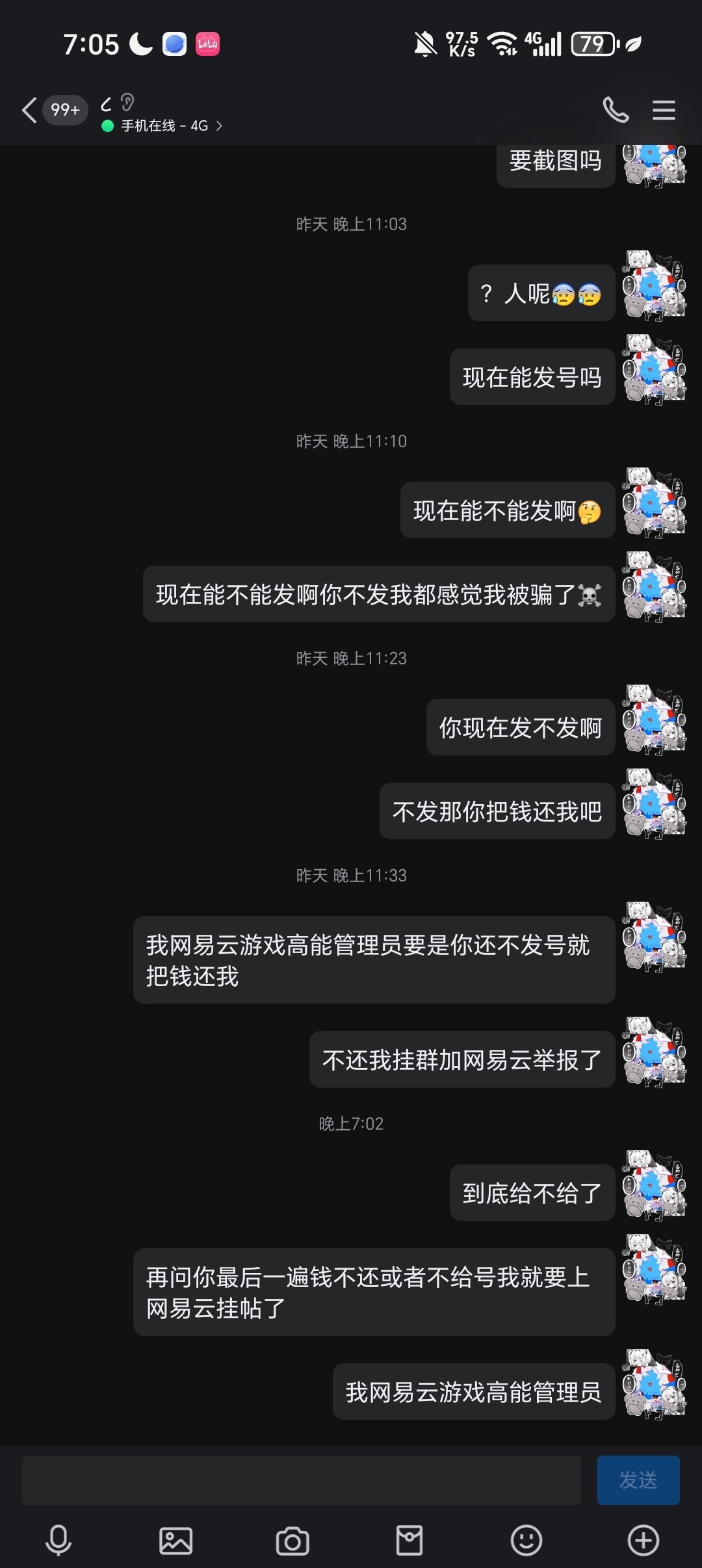This screenshot has height=1568, width=702.
Task: Open the chat settings menu
Action: pyautogui.click(x=664, y=111)
